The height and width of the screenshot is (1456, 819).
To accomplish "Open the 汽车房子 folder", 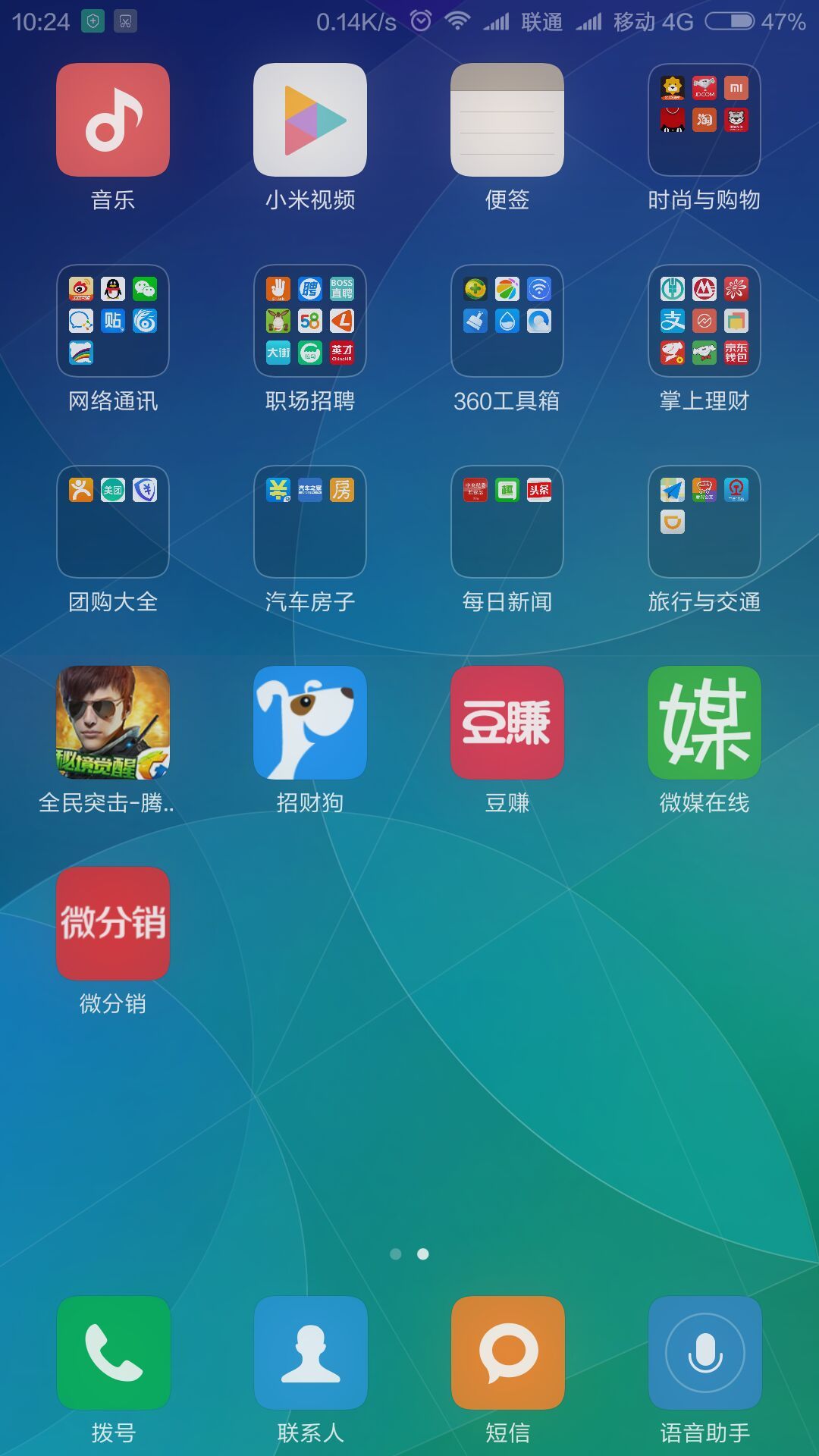I will coord(310,522).
